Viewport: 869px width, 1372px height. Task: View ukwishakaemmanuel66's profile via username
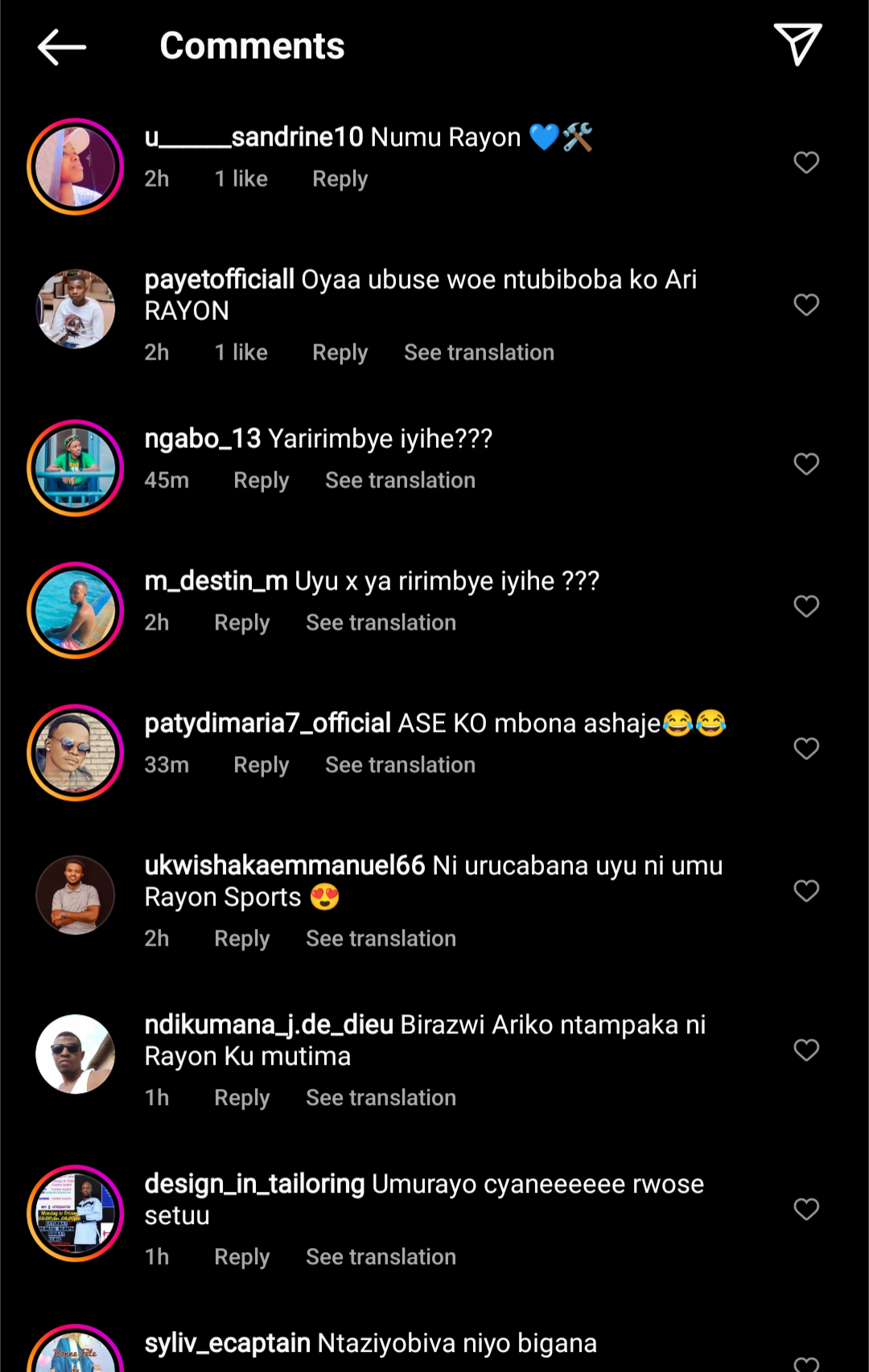tap(284, 865)
